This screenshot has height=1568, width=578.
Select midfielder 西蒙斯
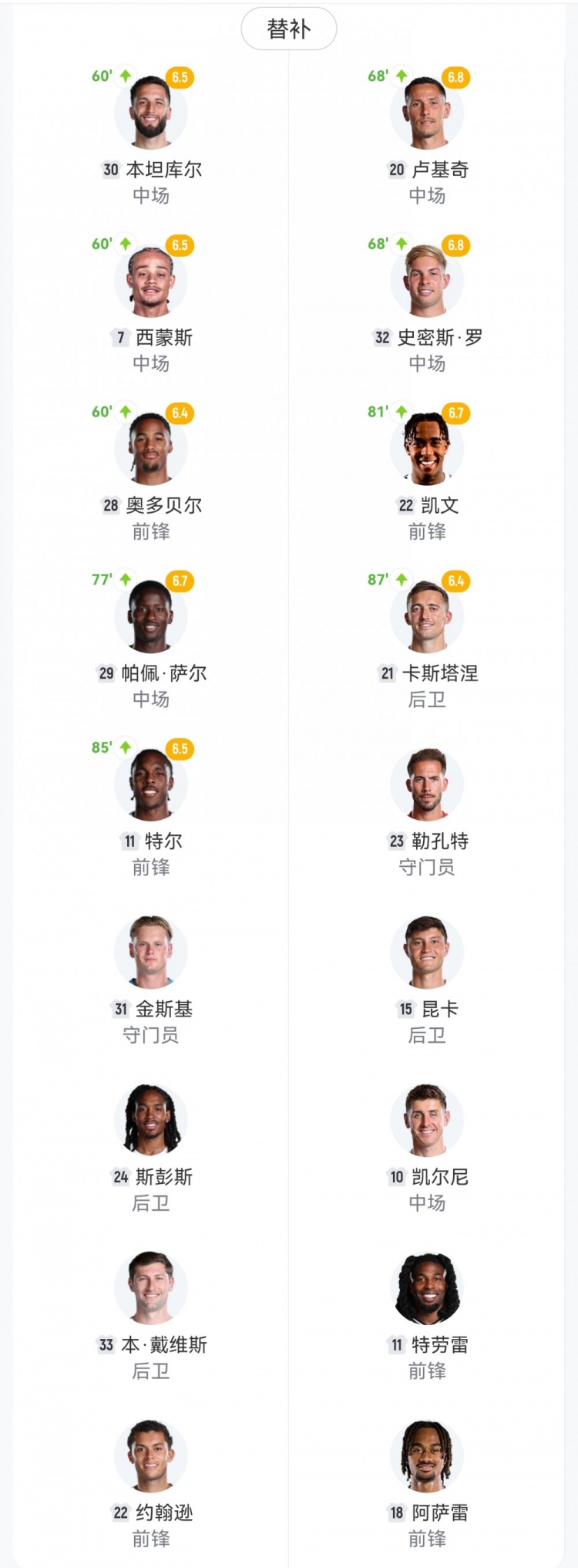pyautogui.click(x=151, y=281)
